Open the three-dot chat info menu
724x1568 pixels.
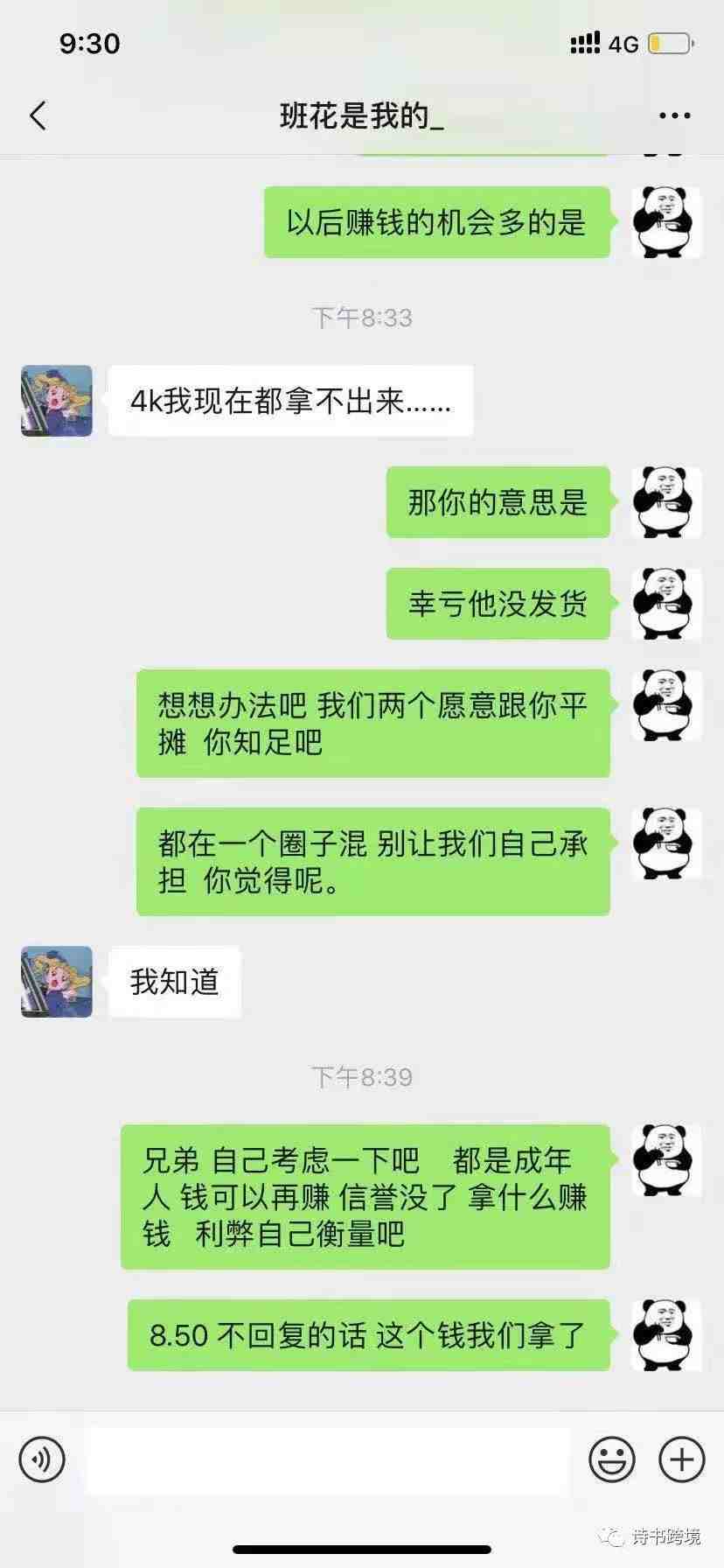click(x=674, y=115)
